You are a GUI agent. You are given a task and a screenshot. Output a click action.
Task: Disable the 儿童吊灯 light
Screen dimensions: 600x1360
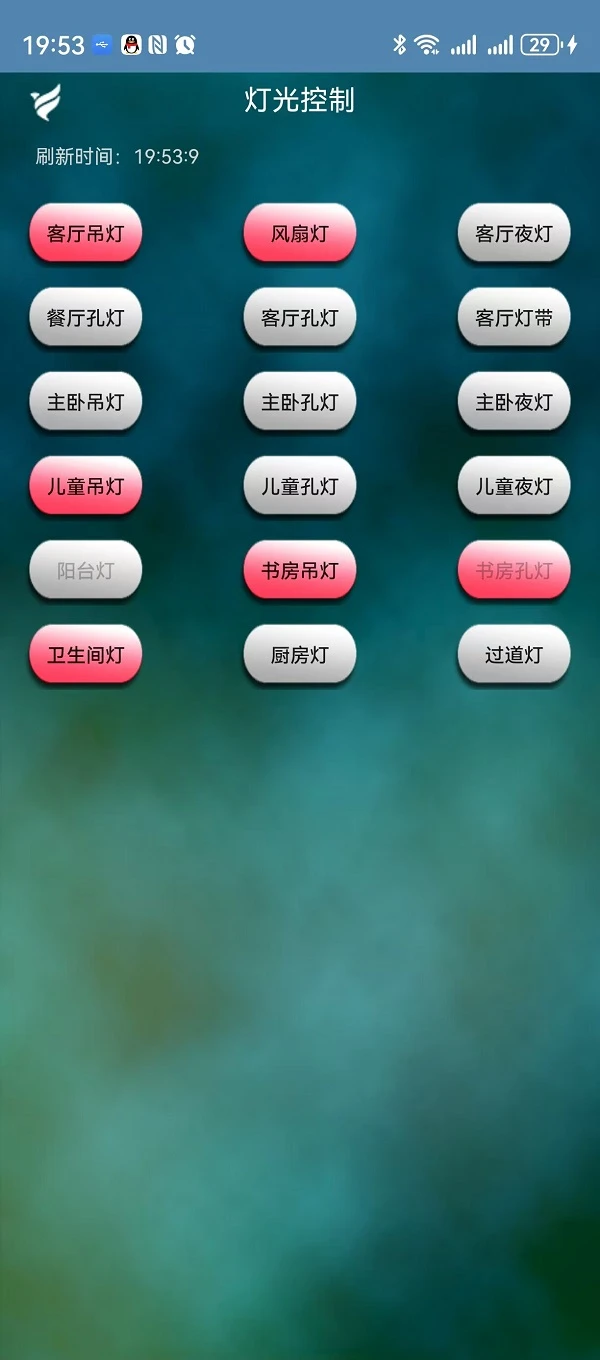[86, 486]
